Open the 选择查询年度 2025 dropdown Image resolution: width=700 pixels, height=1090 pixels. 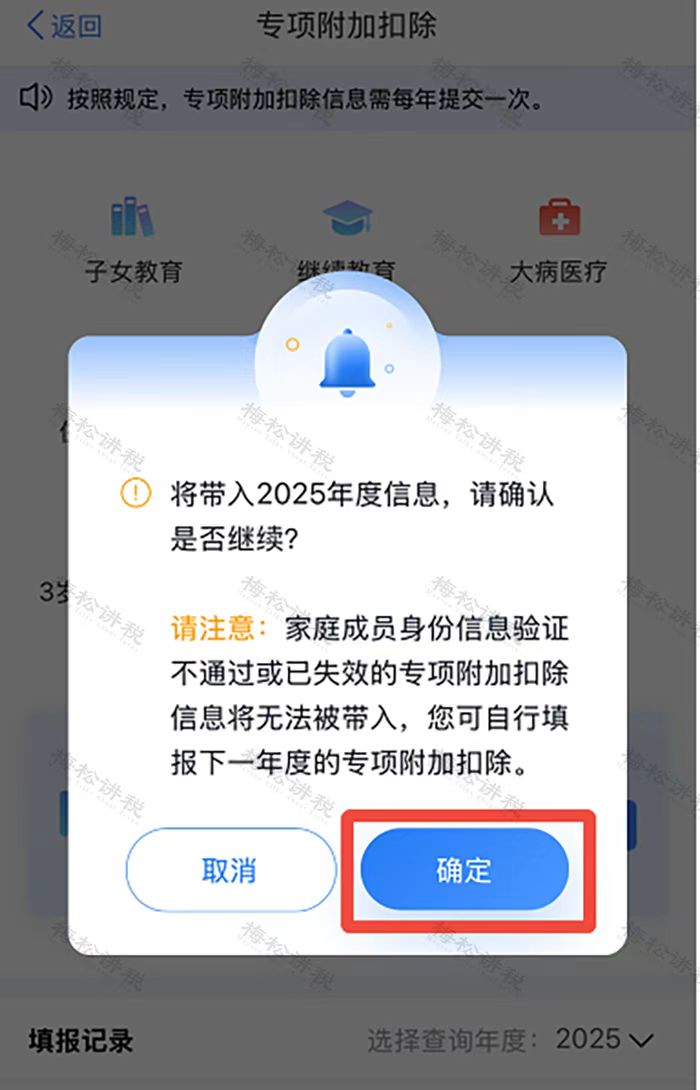click(604, 1040)
